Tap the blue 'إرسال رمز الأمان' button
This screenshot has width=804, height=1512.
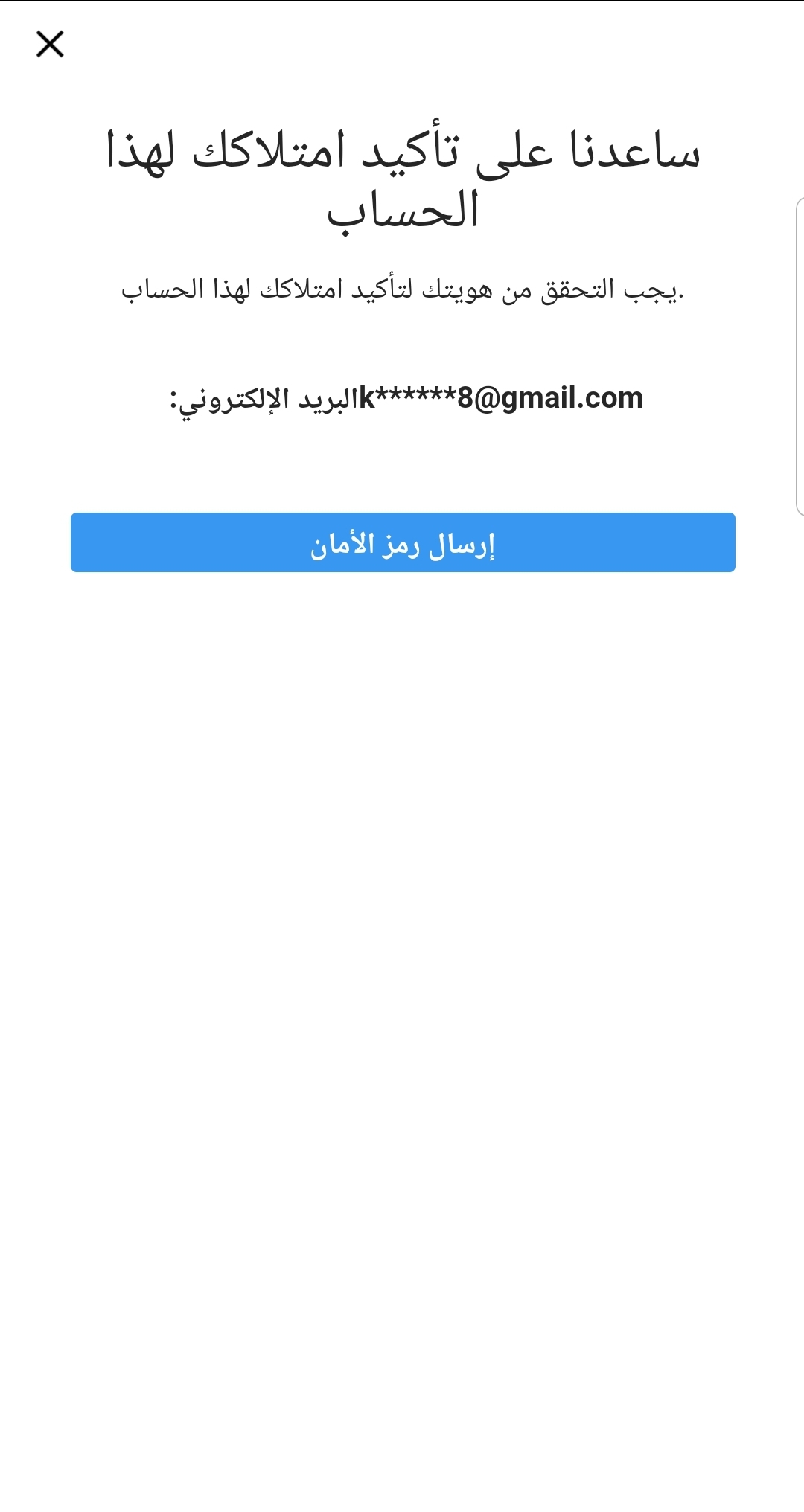point(403,542)
